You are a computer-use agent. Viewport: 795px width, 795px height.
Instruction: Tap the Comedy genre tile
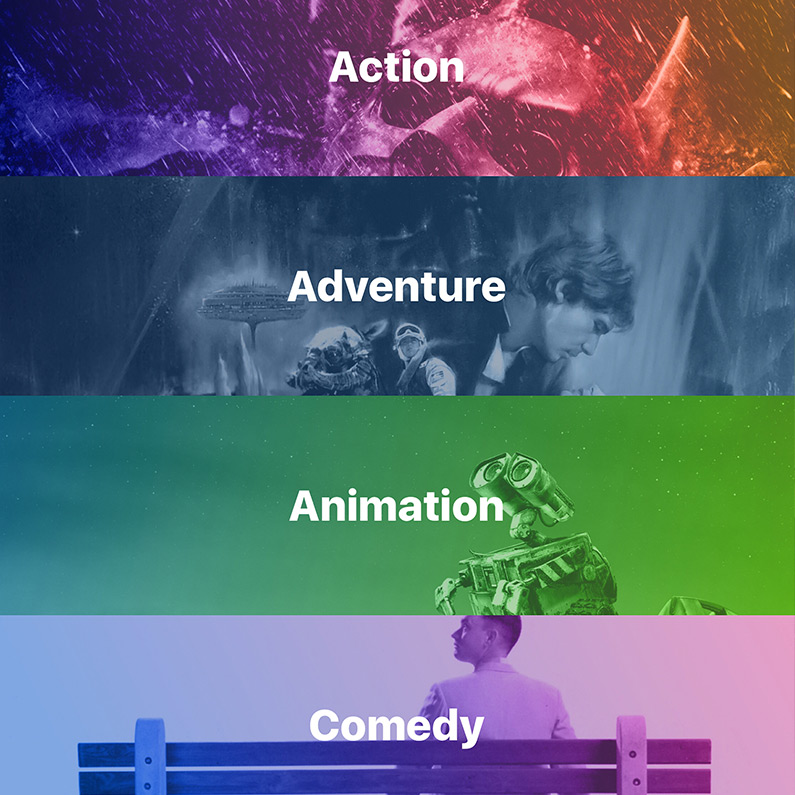[397, 724]
